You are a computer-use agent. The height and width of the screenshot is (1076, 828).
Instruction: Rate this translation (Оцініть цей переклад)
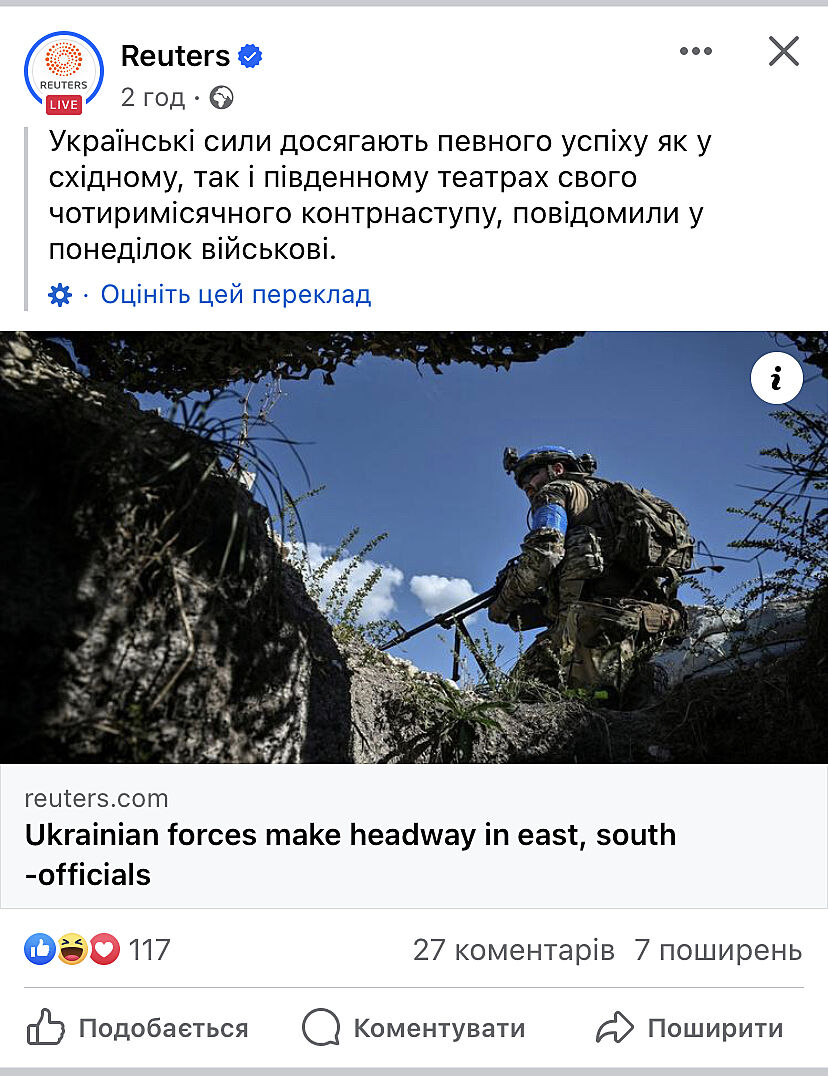[x=236, y=295]
